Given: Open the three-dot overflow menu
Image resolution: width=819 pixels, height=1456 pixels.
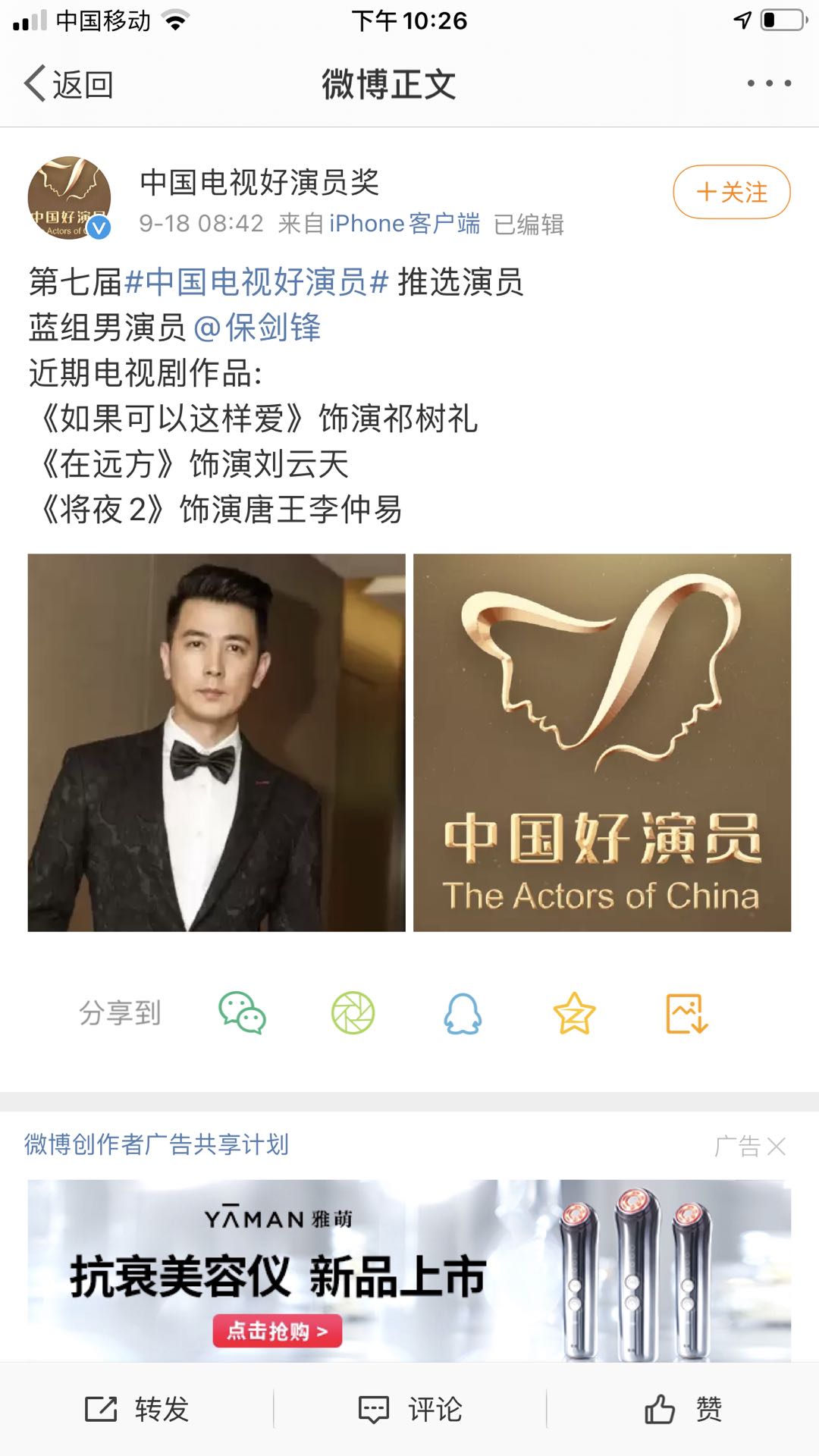Looking at the screenshot, I should 769,83.
